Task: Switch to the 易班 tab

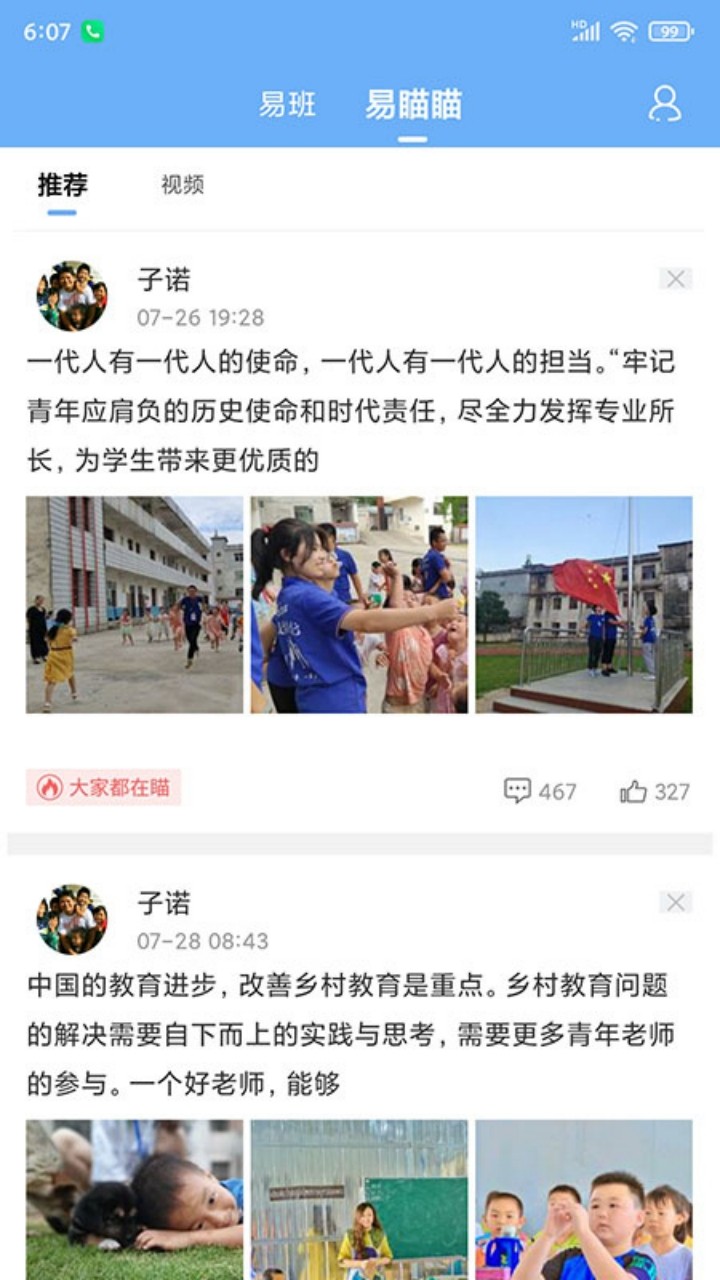Action: click(x=287, y=104)
